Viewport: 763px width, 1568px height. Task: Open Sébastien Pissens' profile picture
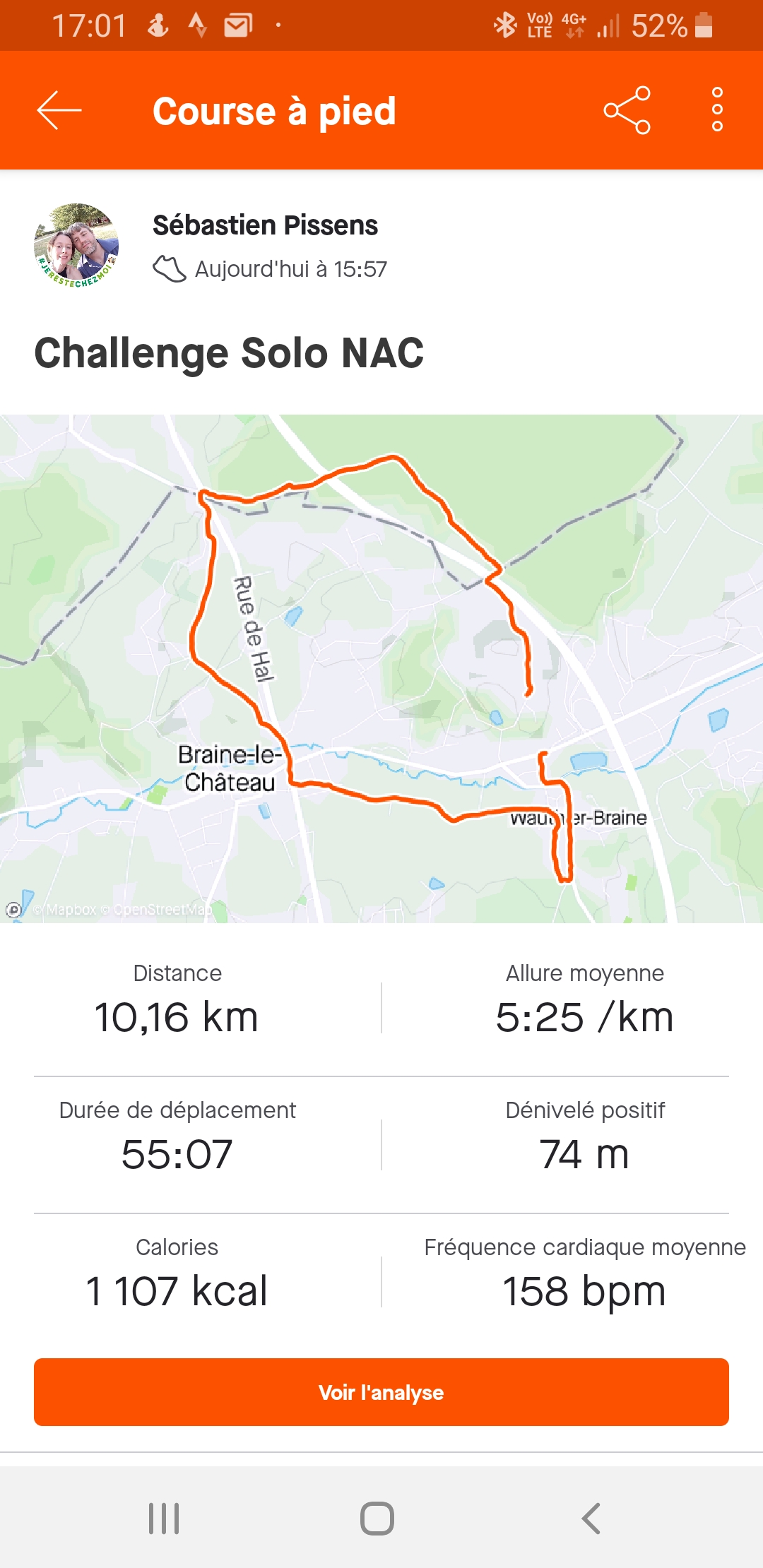[76, 246]
